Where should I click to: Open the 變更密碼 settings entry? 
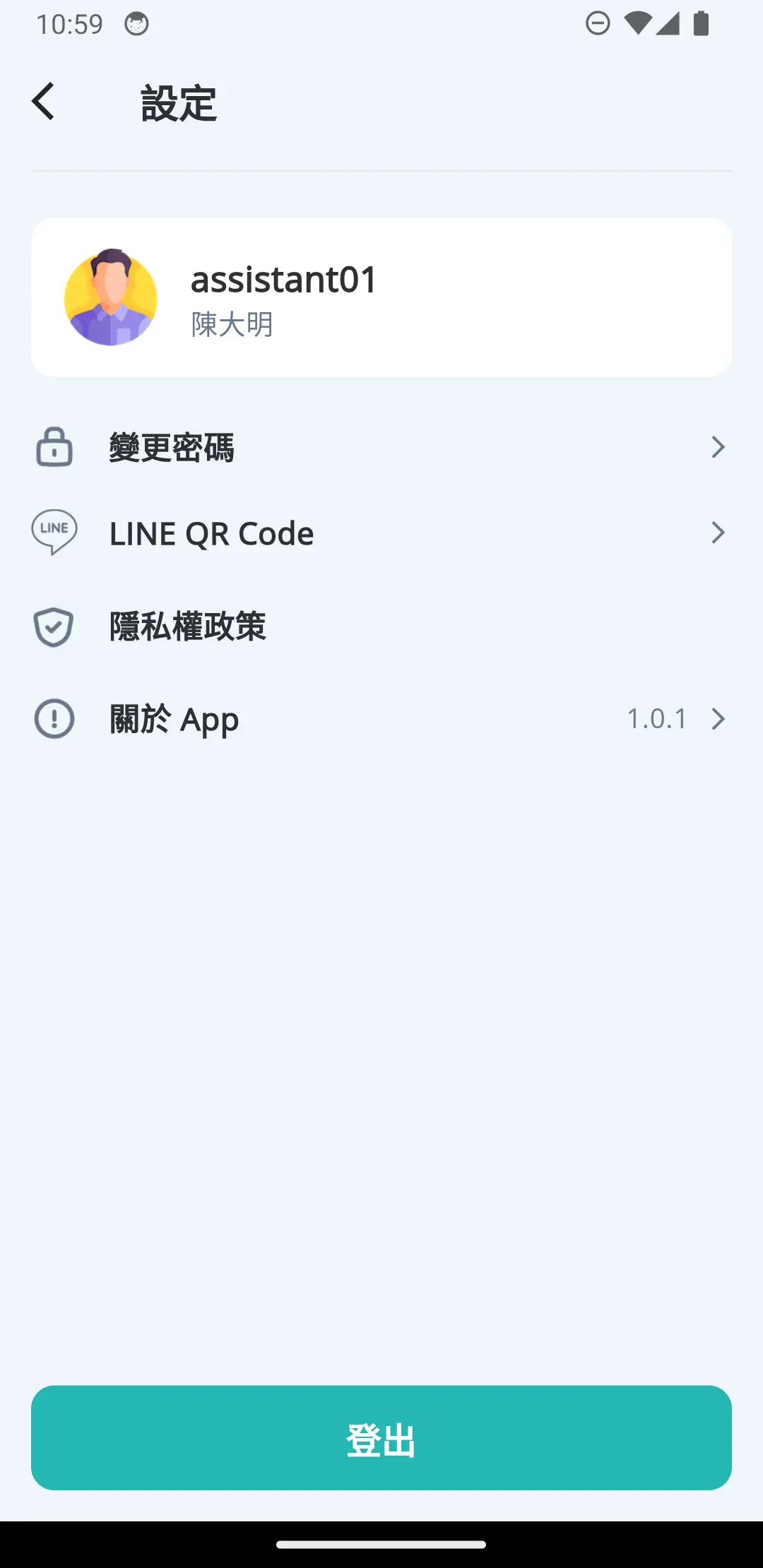pos(173,447)
